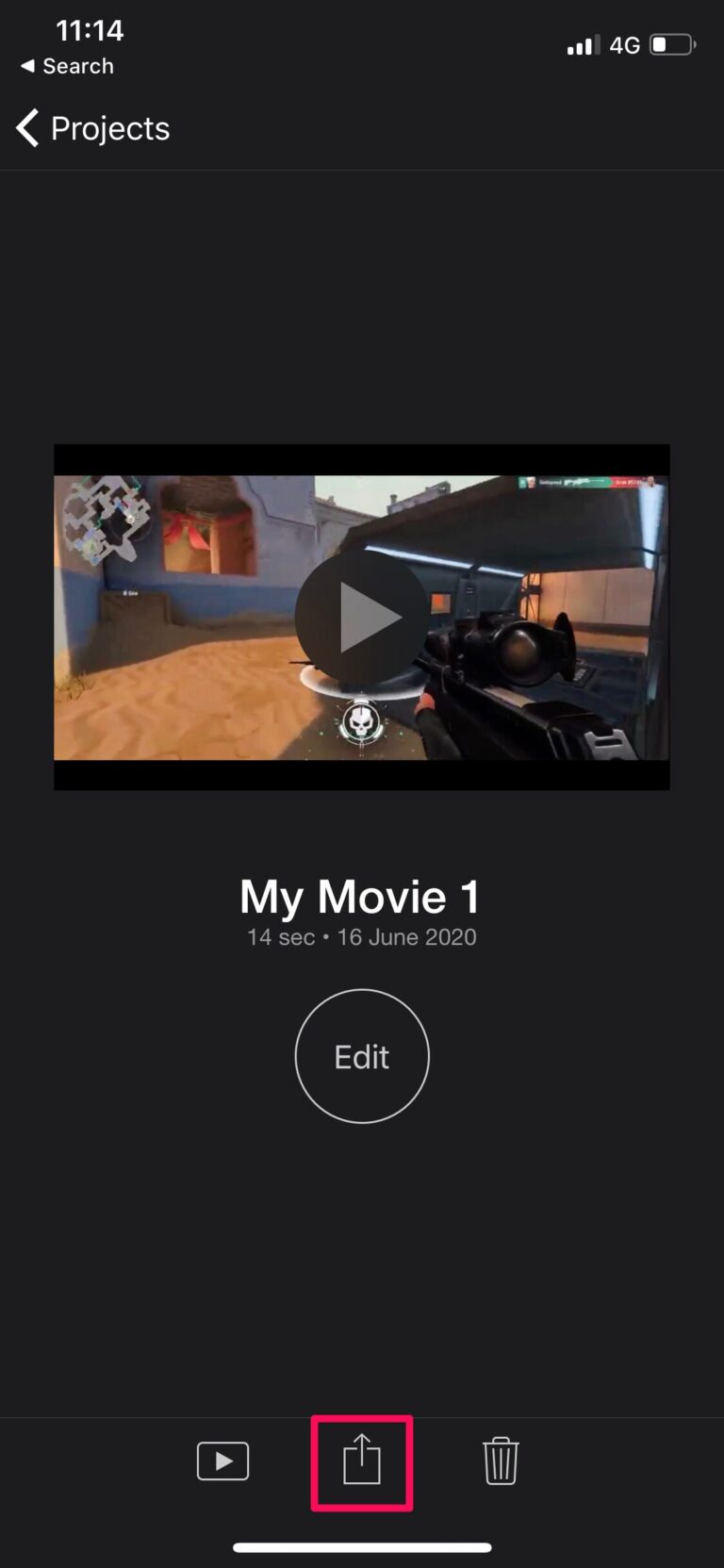The image size is (724, 1568).
Task: Open the Edit button for My Movie 1
Action: pos(362,1056)
